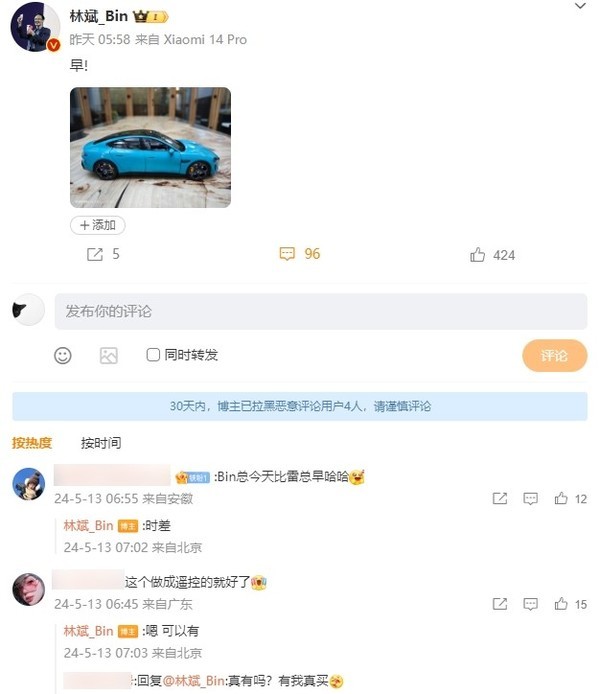The width and height of the screenshot is (600, 694).
Task: Open the emoji picker
Action: point(63,355)
